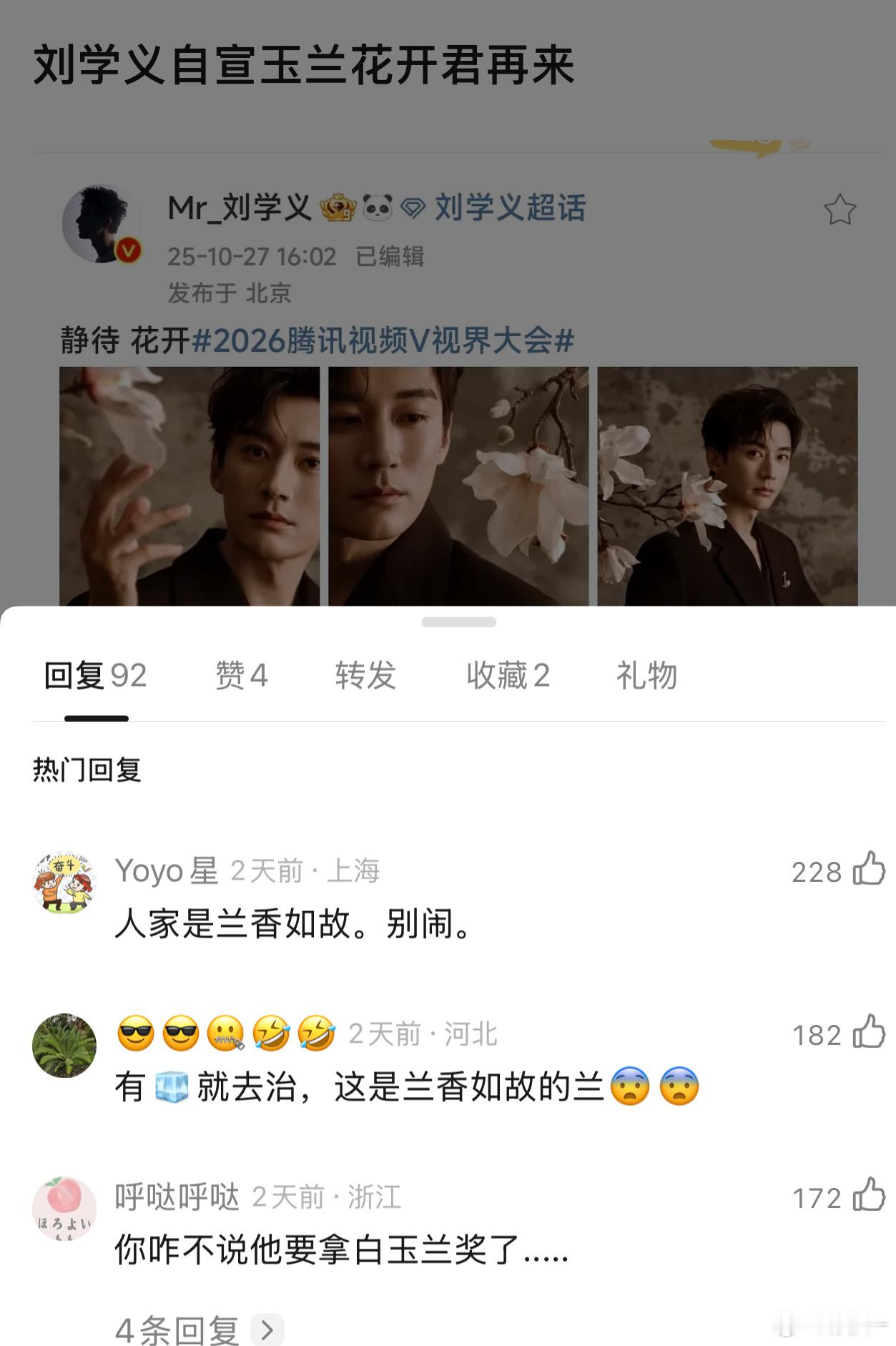
Task: Open the 礼物 tab
Action: [645, 675]
